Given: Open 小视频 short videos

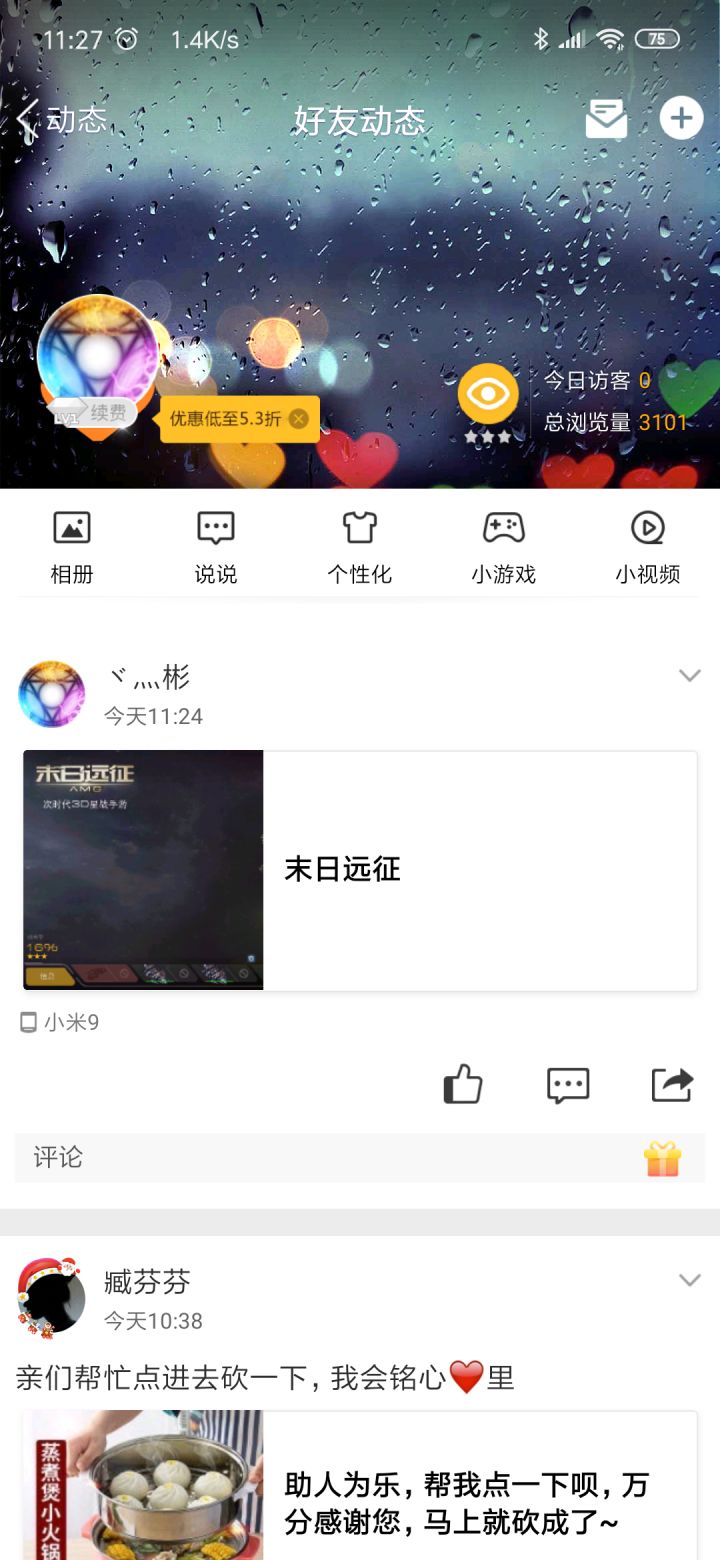Looking at the screenshot, I should click(648, 547).
